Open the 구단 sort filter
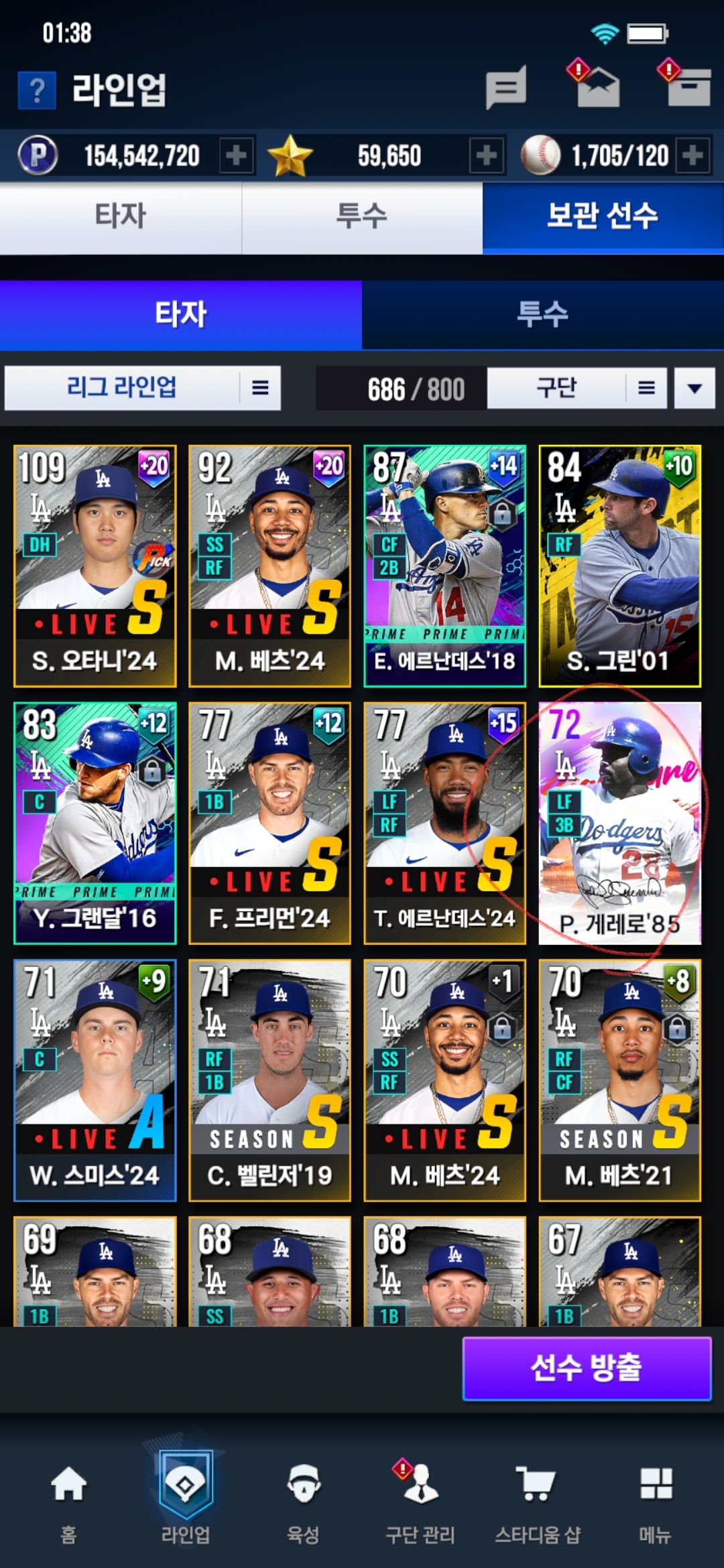Image resolution: width=724 pixels, height=1568 pixels. click(x=576, y=388)
